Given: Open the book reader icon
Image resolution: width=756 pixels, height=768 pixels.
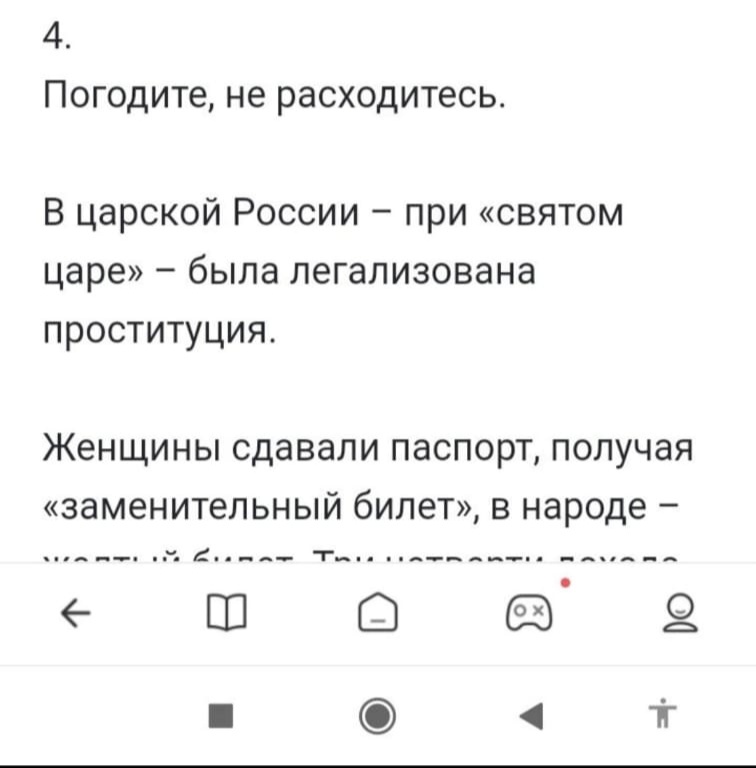Looking at the screenshot, I should (x=227, y=612).
